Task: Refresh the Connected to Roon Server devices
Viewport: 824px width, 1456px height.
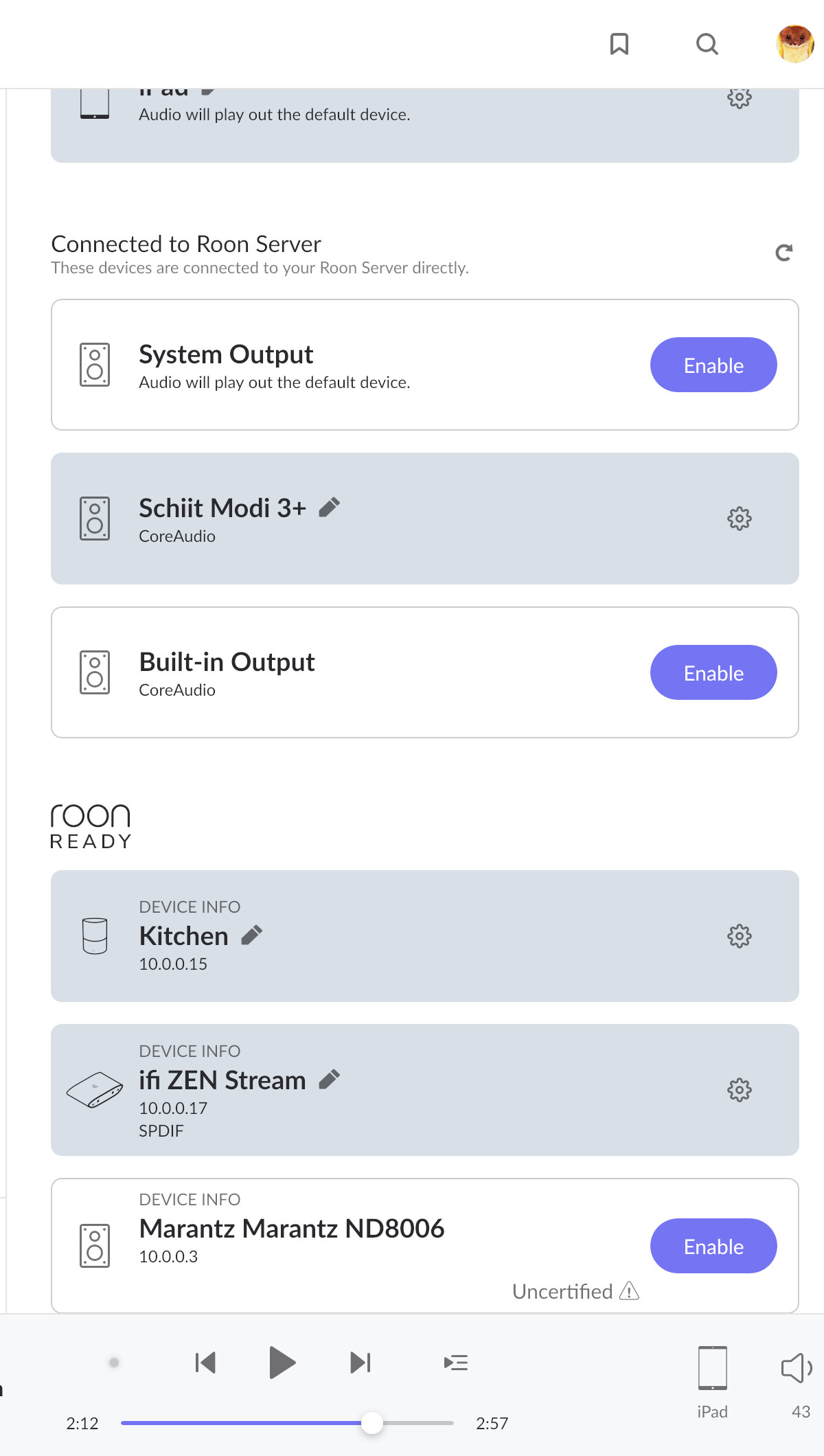Action: click(x=783, y=253)
